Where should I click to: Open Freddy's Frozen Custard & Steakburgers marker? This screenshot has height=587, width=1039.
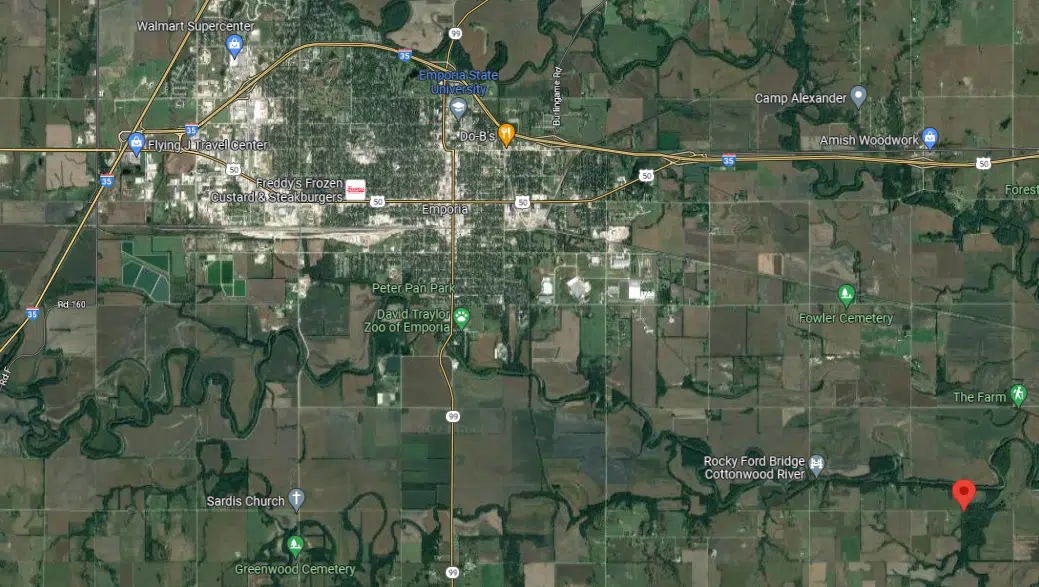(355, 188)
